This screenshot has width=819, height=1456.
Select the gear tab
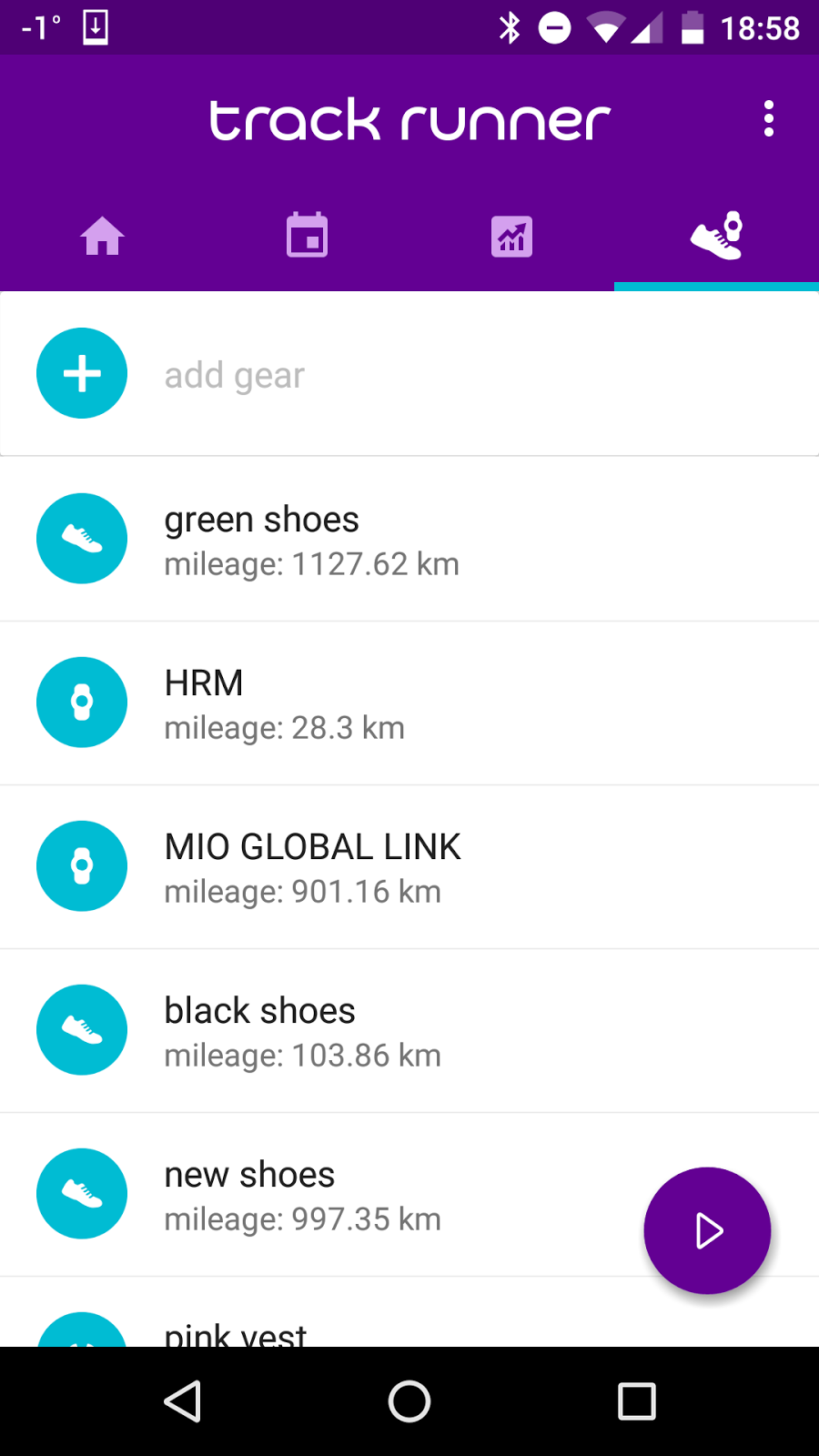716,237
